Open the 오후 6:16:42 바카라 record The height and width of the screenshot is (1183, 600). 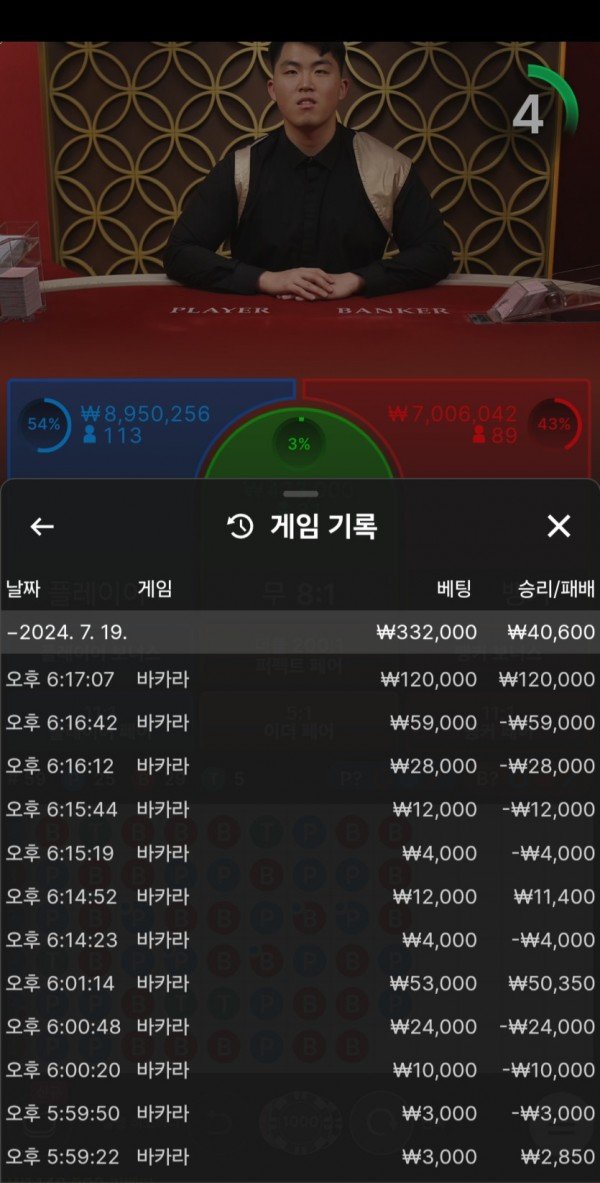pos(300,722)
